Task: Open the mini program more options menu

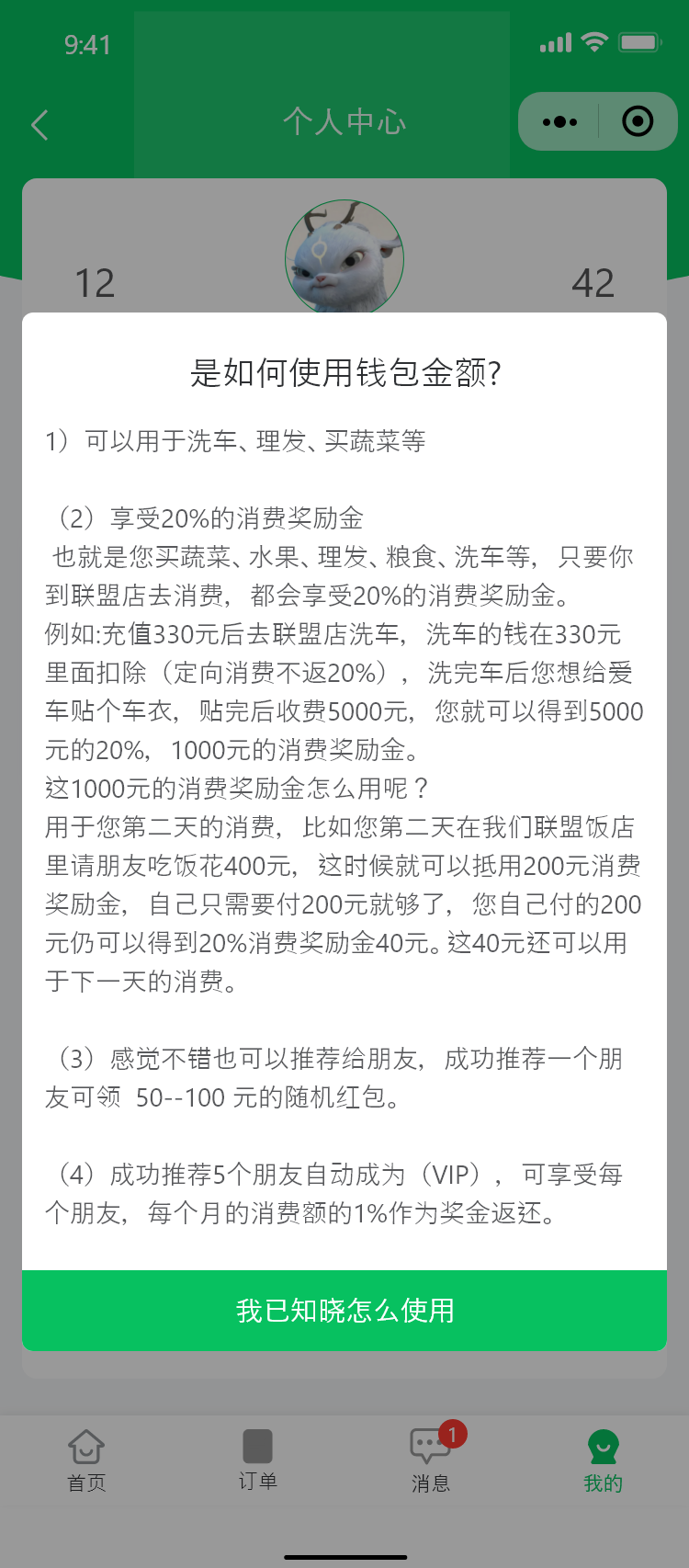Action: 559,121
